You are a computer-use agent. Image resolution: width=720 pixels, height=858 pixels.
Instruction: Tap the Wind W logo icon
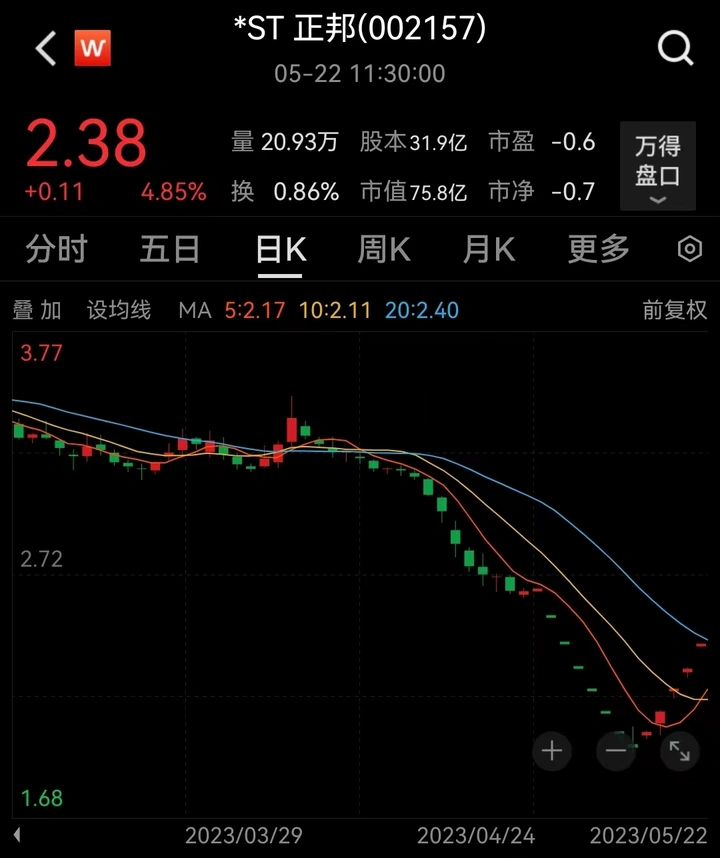coord(94,48)
